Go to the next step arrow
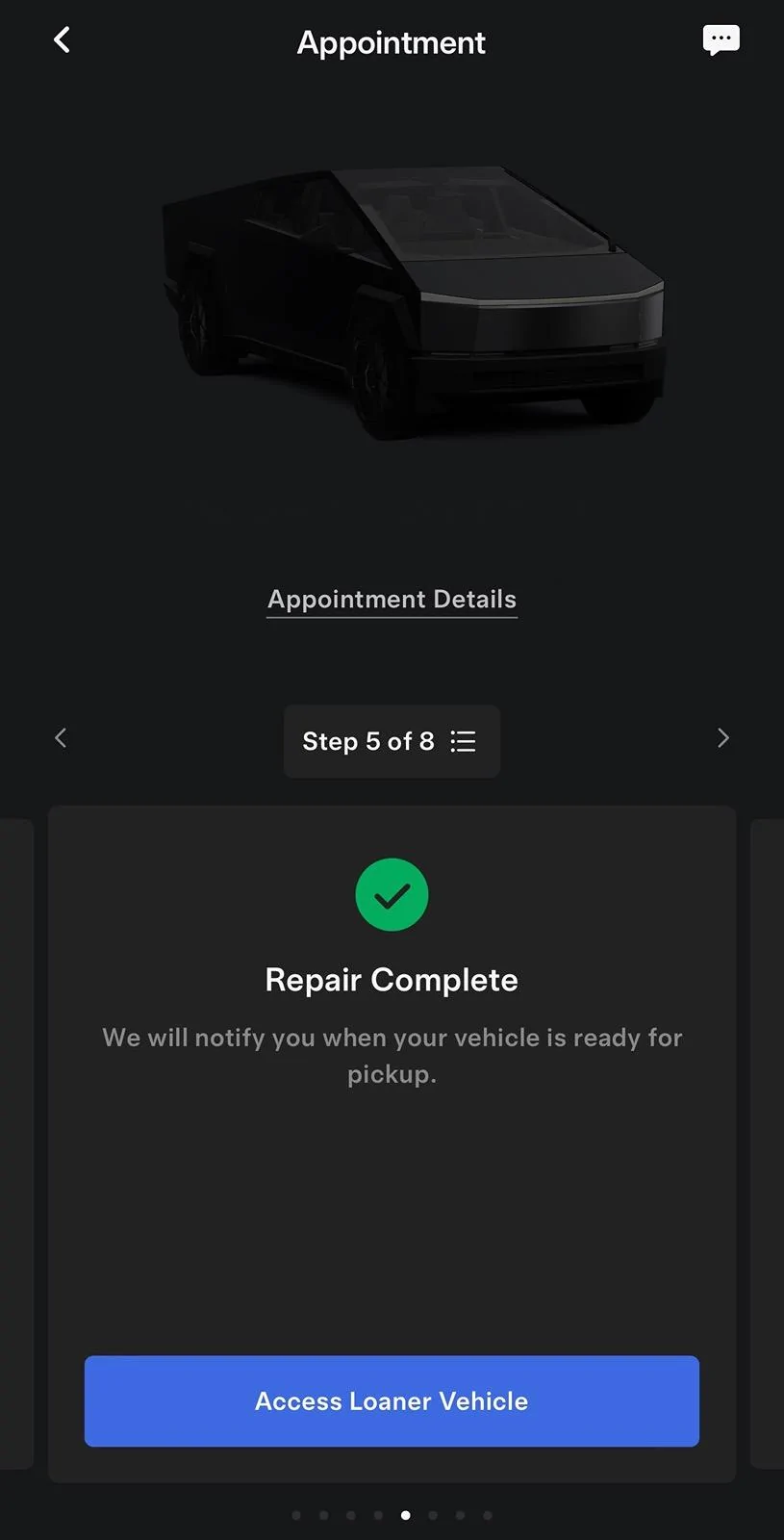784x1540 pixels. (723, 738)
